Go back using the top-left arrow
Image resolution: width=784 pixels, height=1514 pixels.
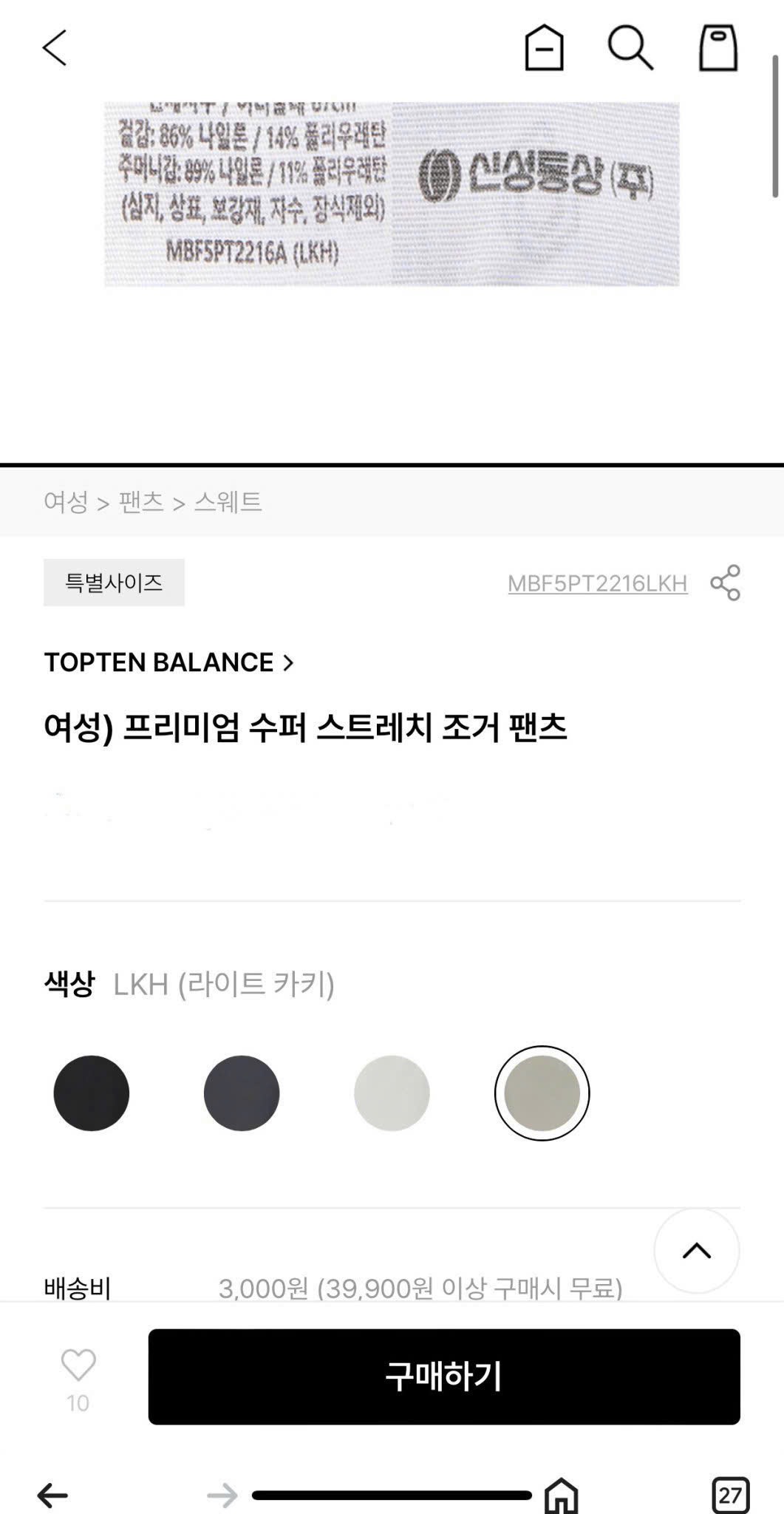[x=54, y=48]
